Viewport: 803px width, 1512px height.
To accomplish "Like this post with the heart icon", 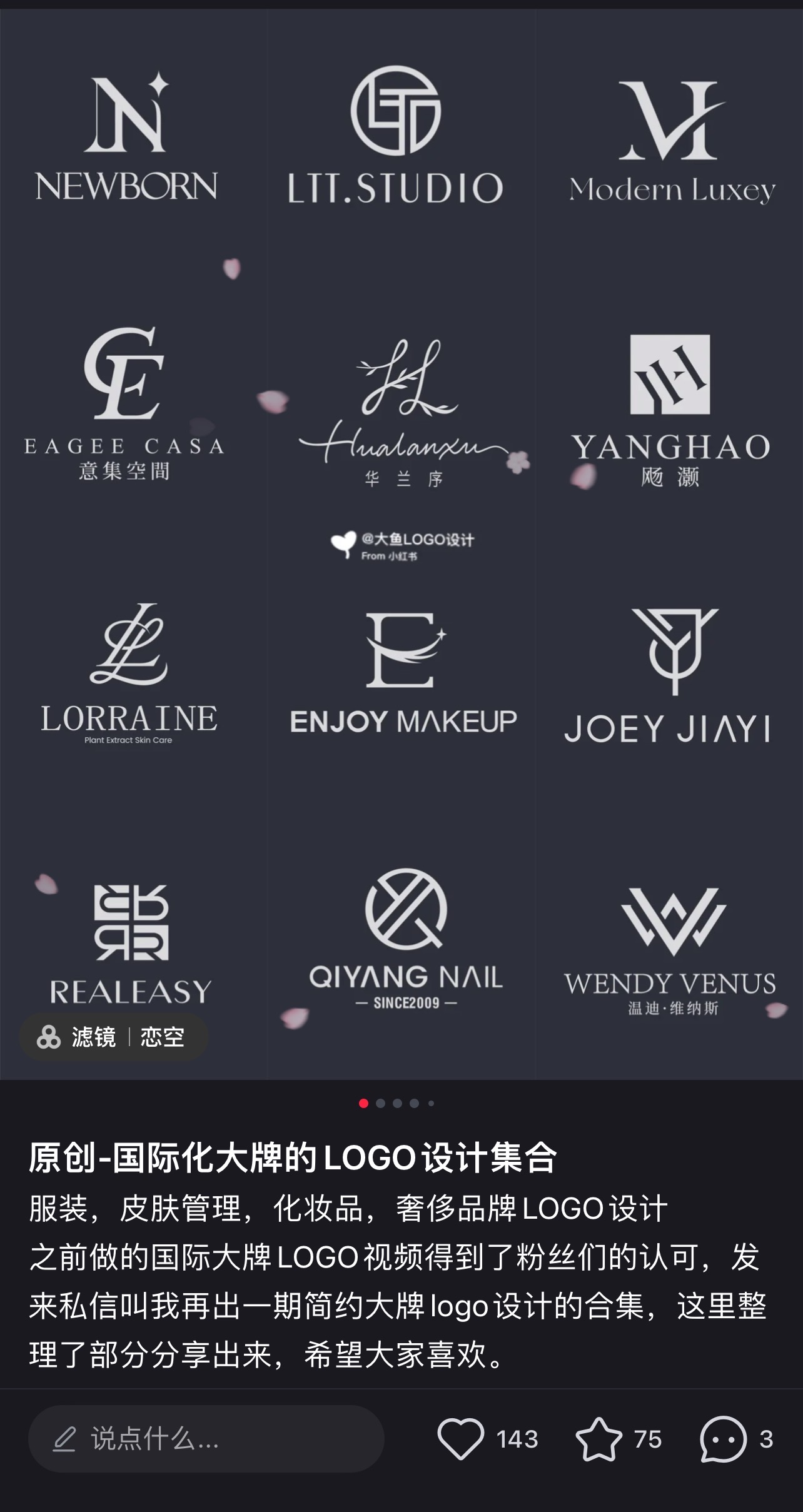I will 461,1439.
